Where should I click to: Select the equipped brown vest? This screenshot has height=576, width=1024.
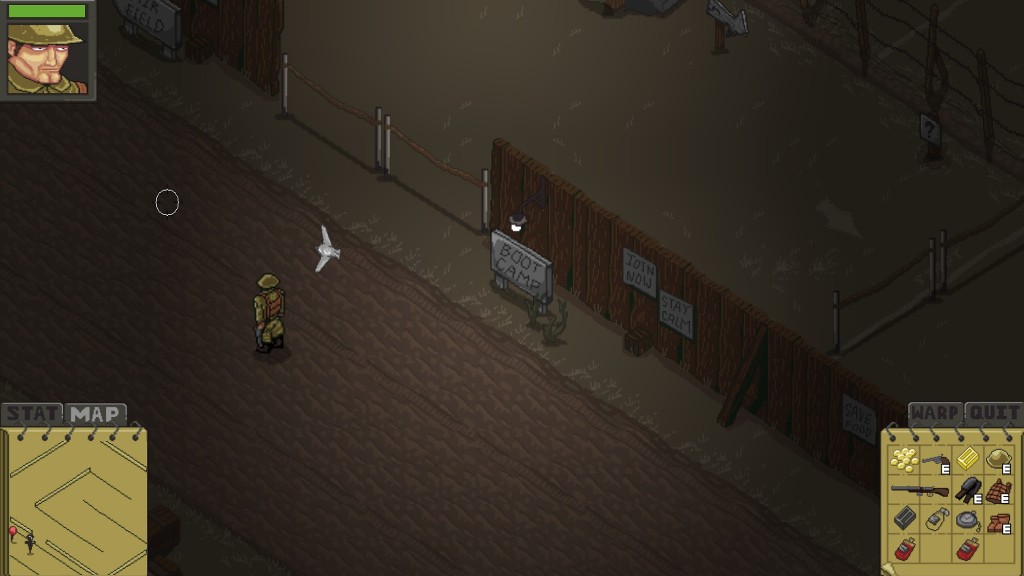tap(998, 490)
